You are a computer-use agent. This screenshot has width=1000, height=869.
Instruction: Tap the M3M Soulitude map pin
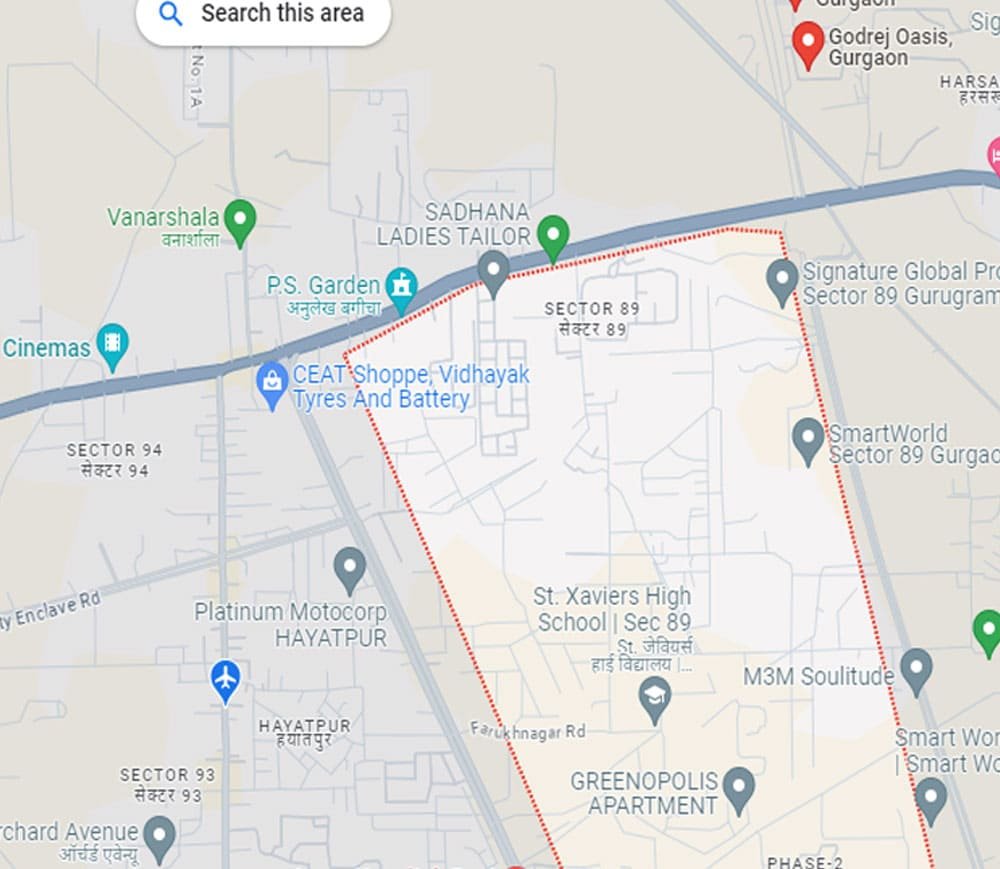(x=916, y=669)
